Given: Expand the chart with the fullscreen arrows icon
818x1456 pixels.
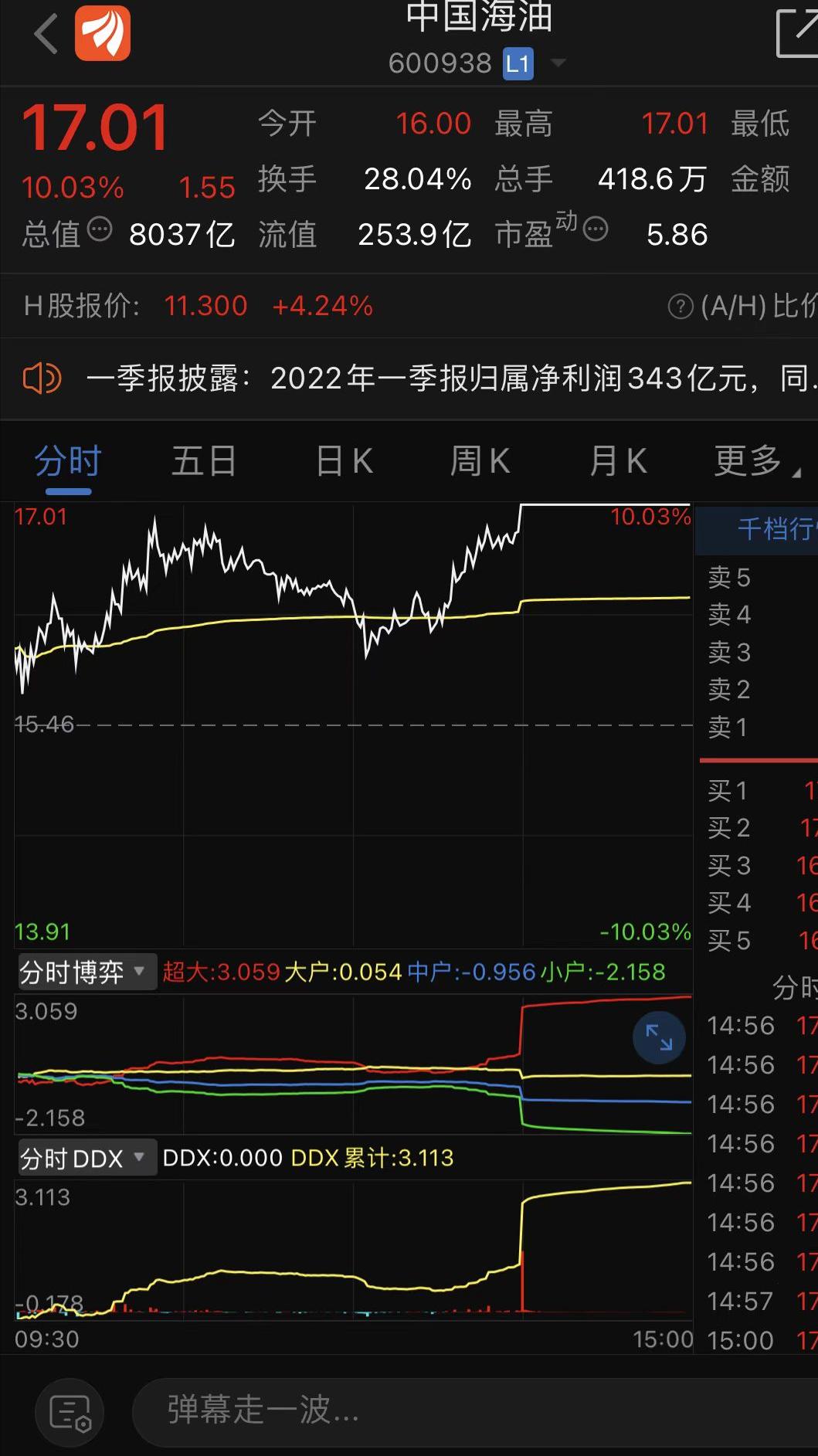Looking at the screenshot, I should (x=657, y=1038).
